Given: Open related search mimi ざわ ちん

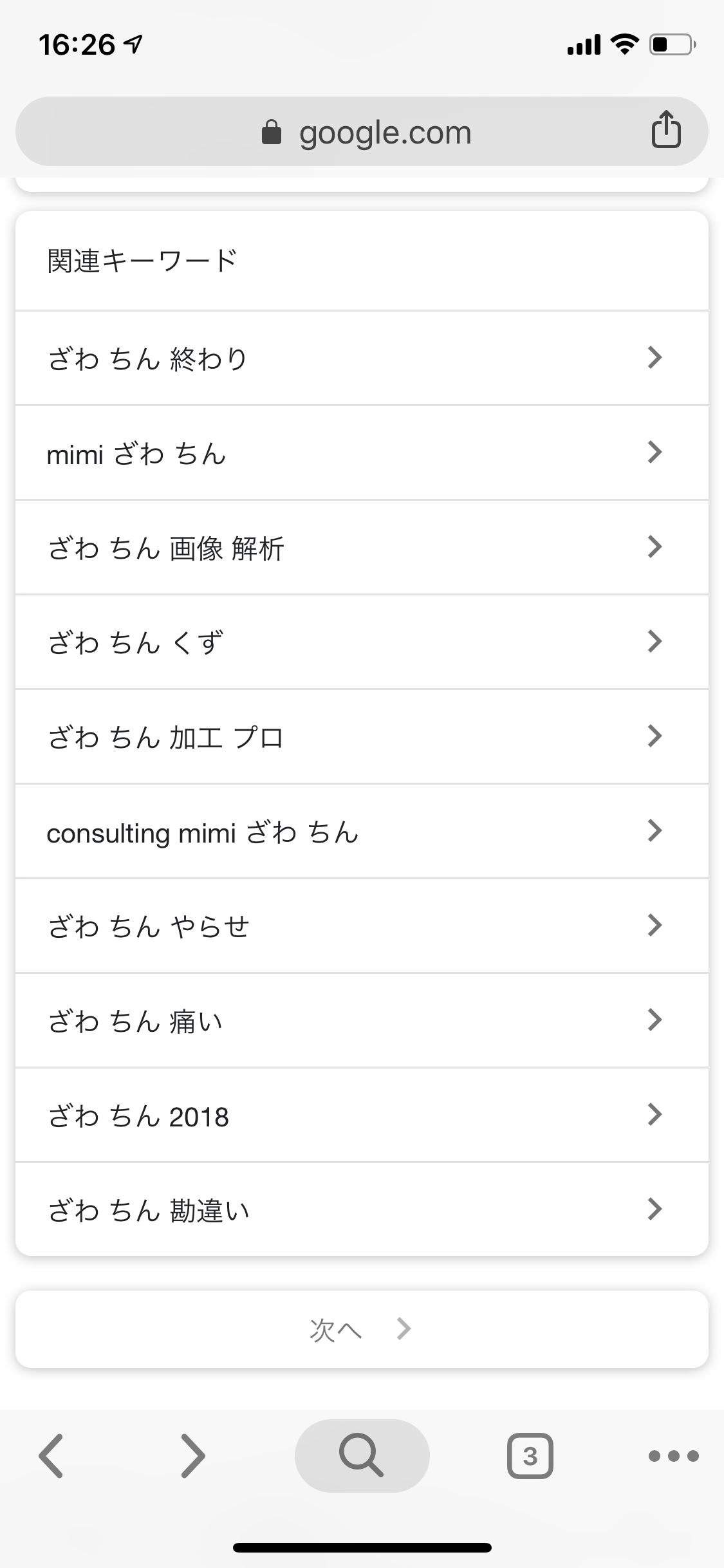Looking at the screenshot, I should (362, 453).
